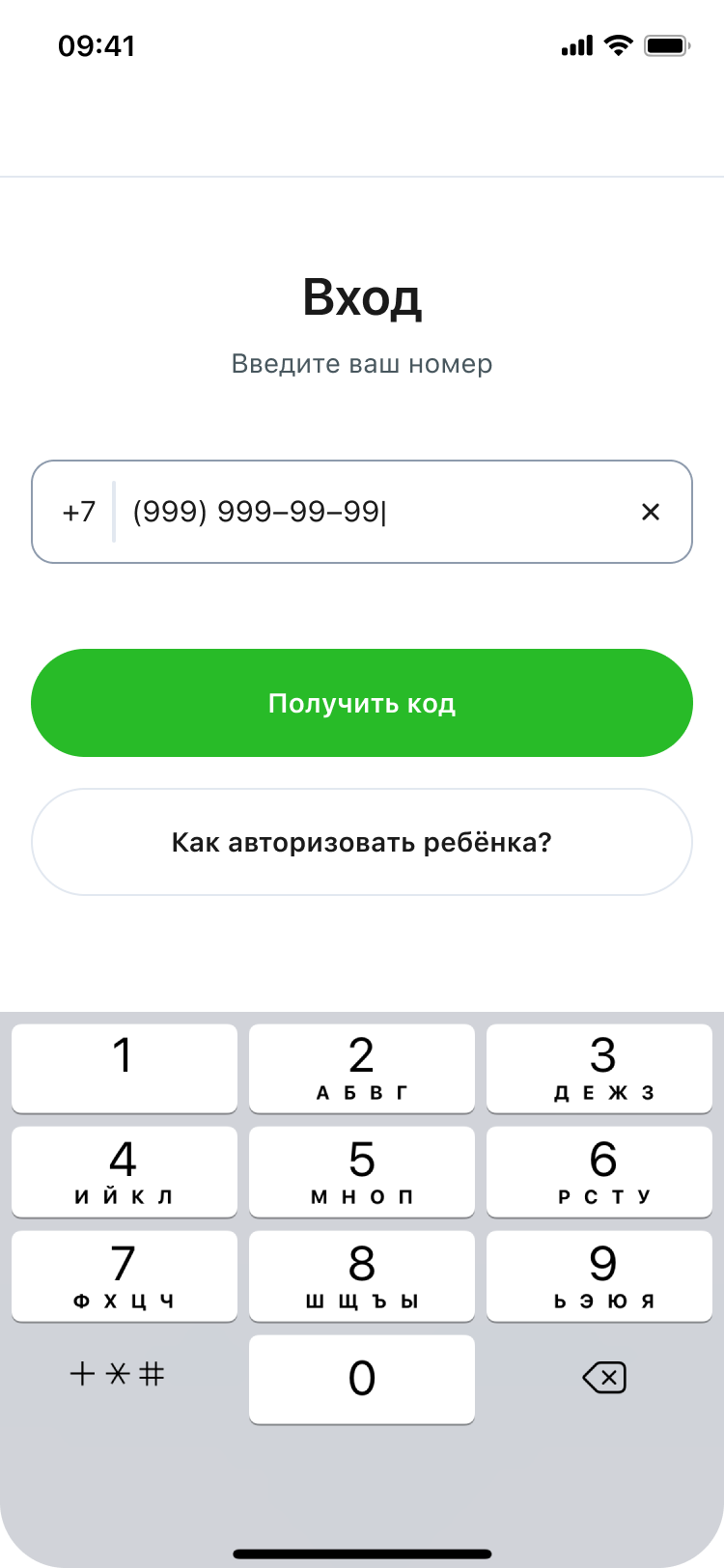
Task: Type digit 5 on the keypad
Action: [x=362, y=1171]
